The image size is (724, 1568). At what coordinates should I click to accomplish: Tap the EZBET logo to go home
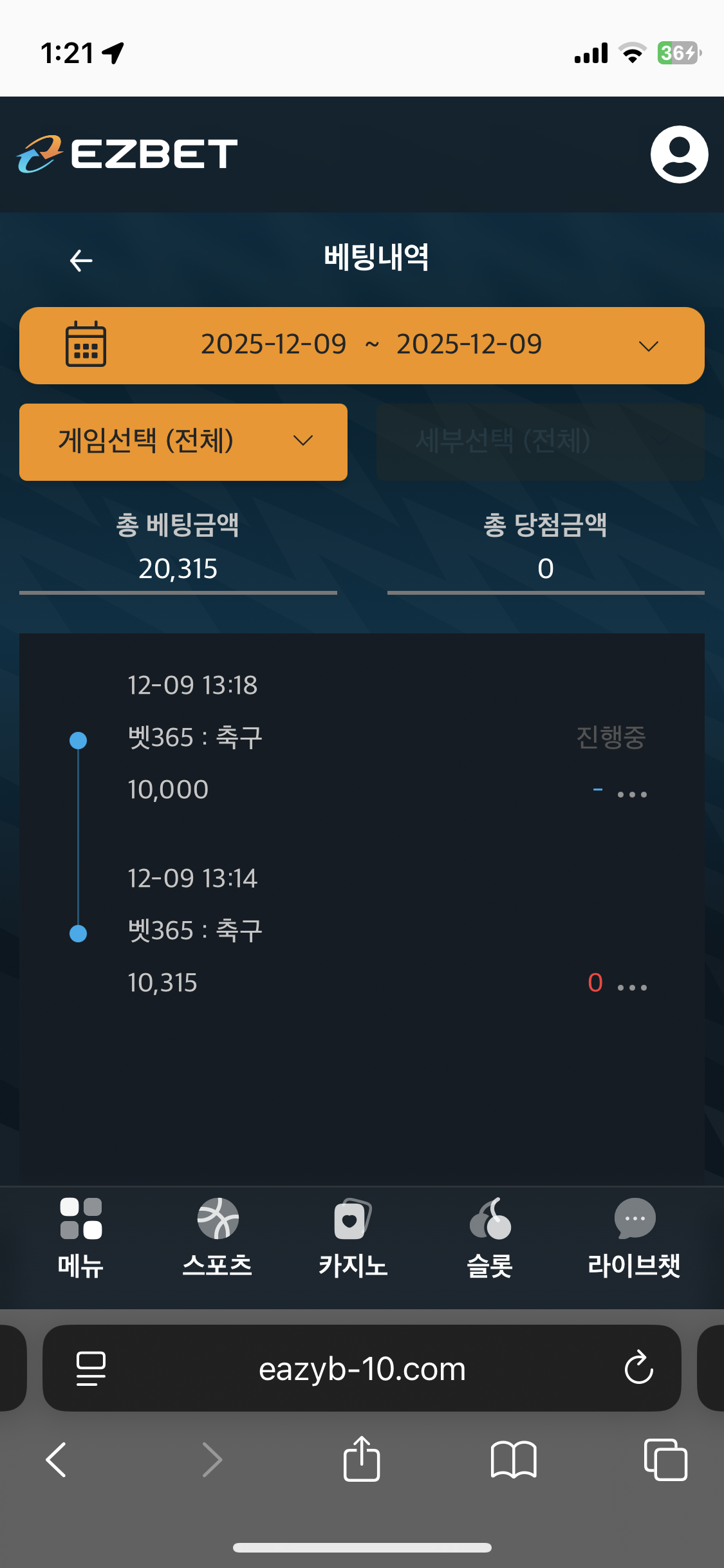(127, 154)
